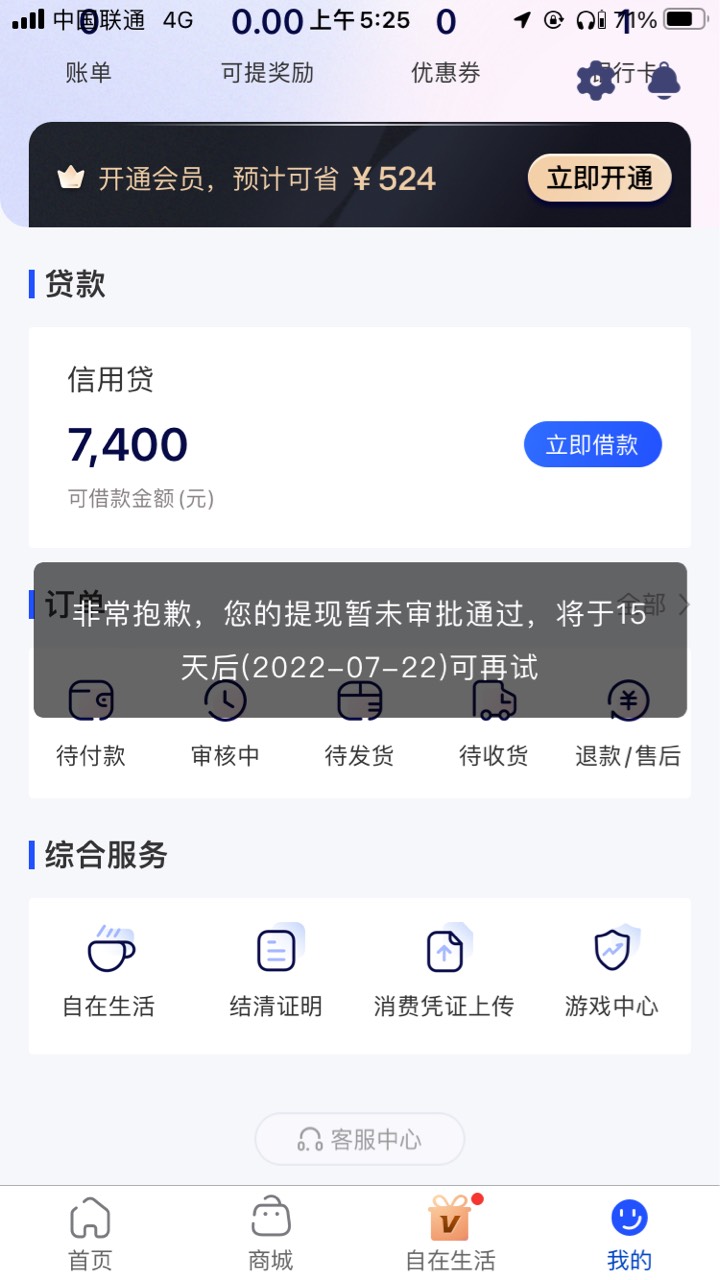Open 优惠券 coupons

point(446,72)
